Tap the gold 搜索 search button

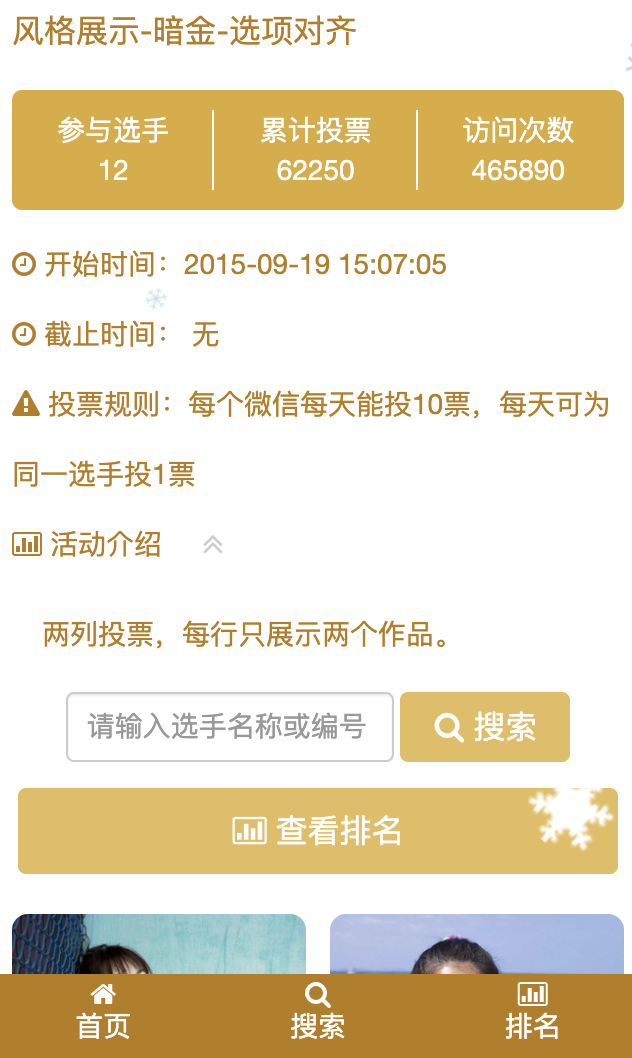pos(485,727)
